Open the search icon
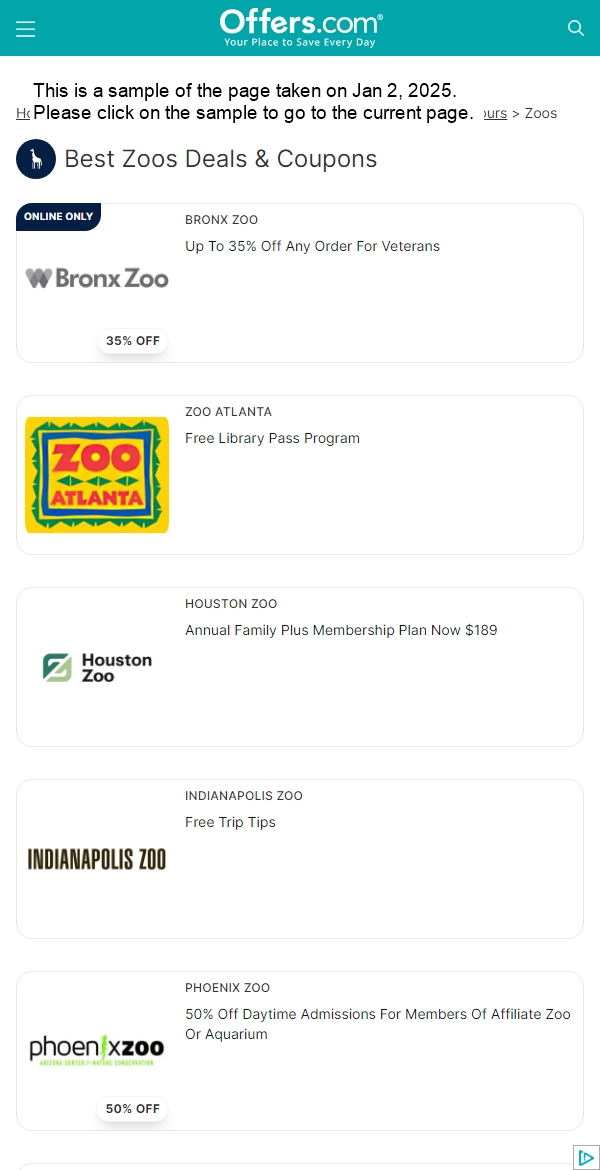600x1170 pixels. pyautogui.click(x=576, y=28)
